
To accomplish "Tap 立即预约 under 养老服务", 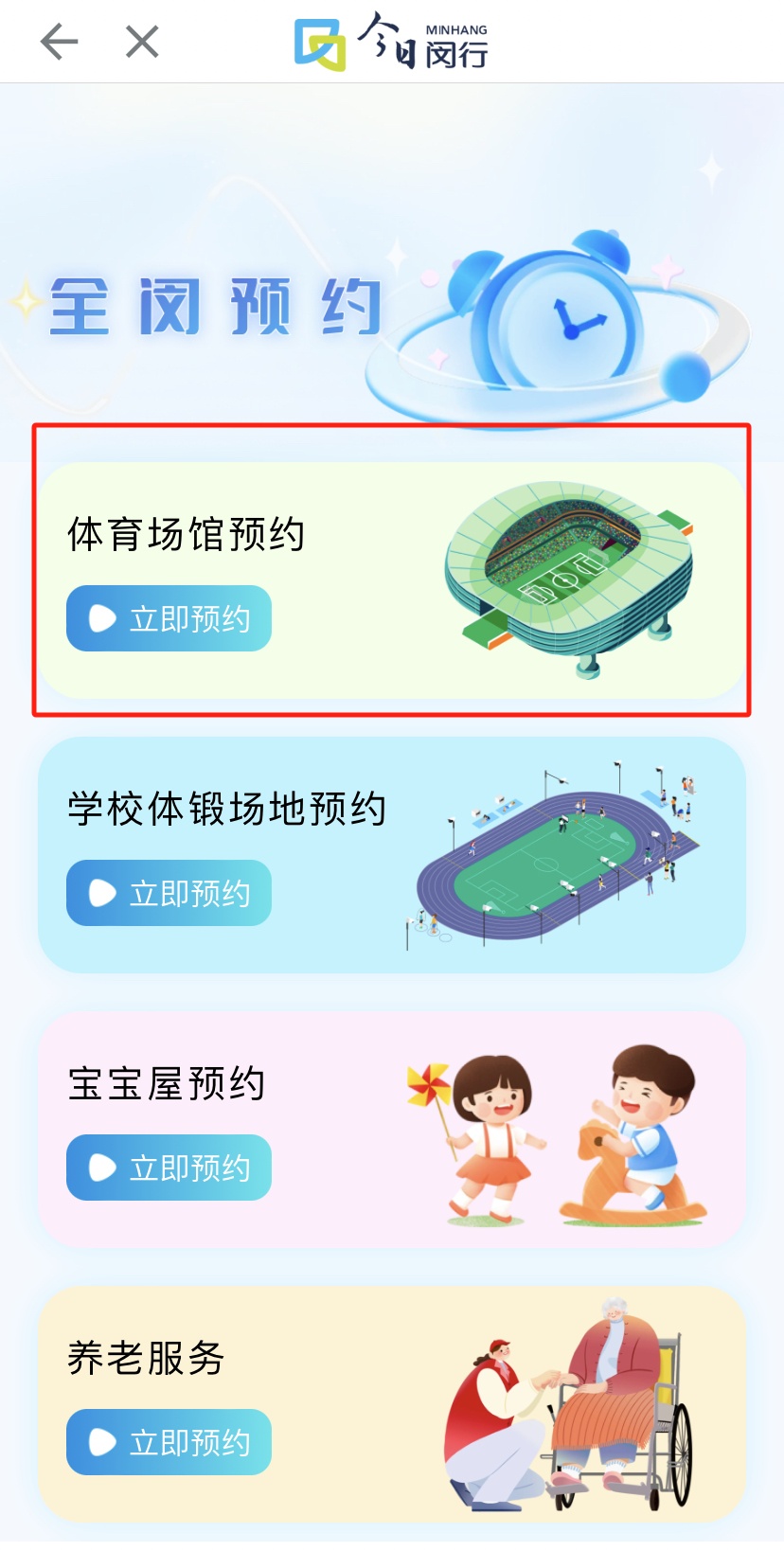I will (x=169, y=1442).
